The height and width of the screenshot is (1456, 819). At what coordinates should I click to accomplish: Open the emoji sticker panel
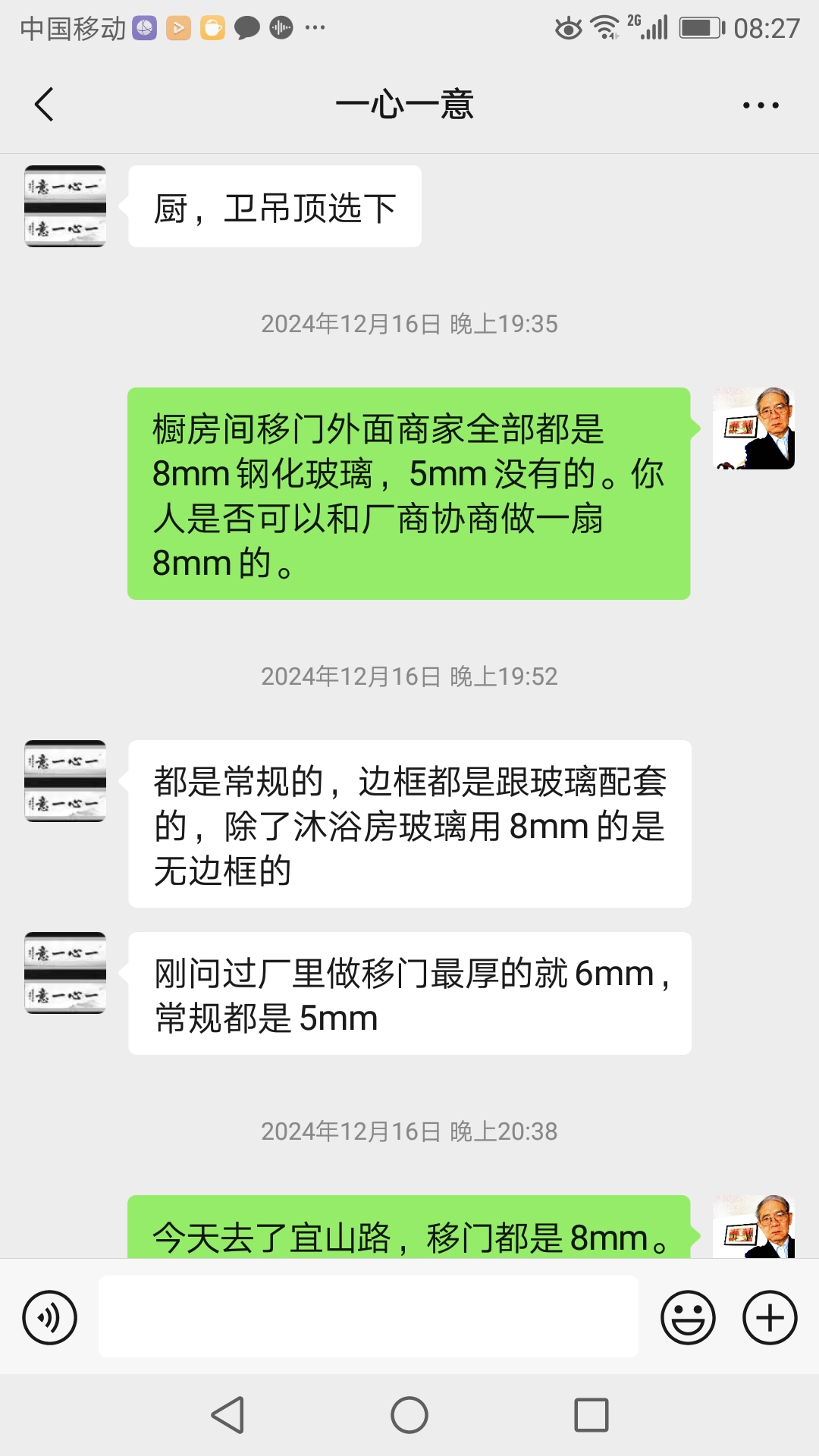688,1317
